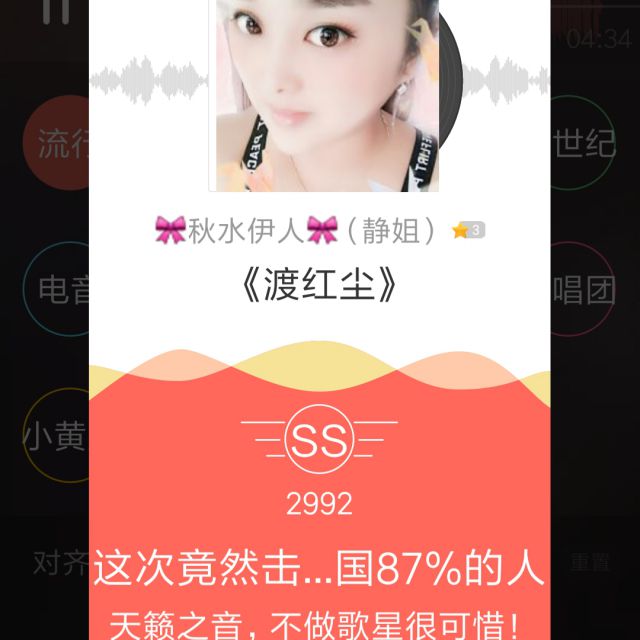
Task: Tap the 重置 reset button
Action: [590, 562]
